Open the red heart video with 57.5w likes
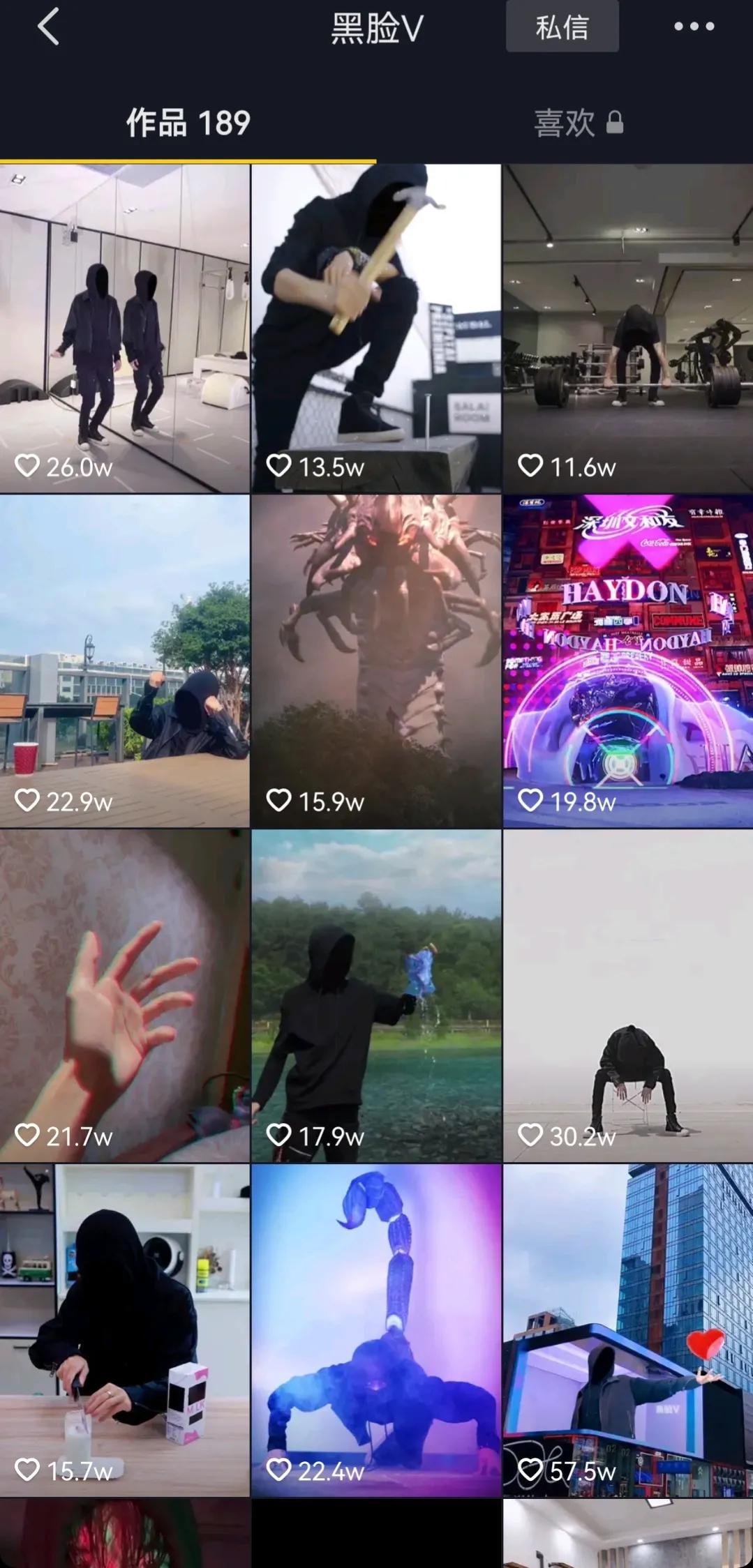This screenshot has width=753, height=1568. click(628, 1329)
